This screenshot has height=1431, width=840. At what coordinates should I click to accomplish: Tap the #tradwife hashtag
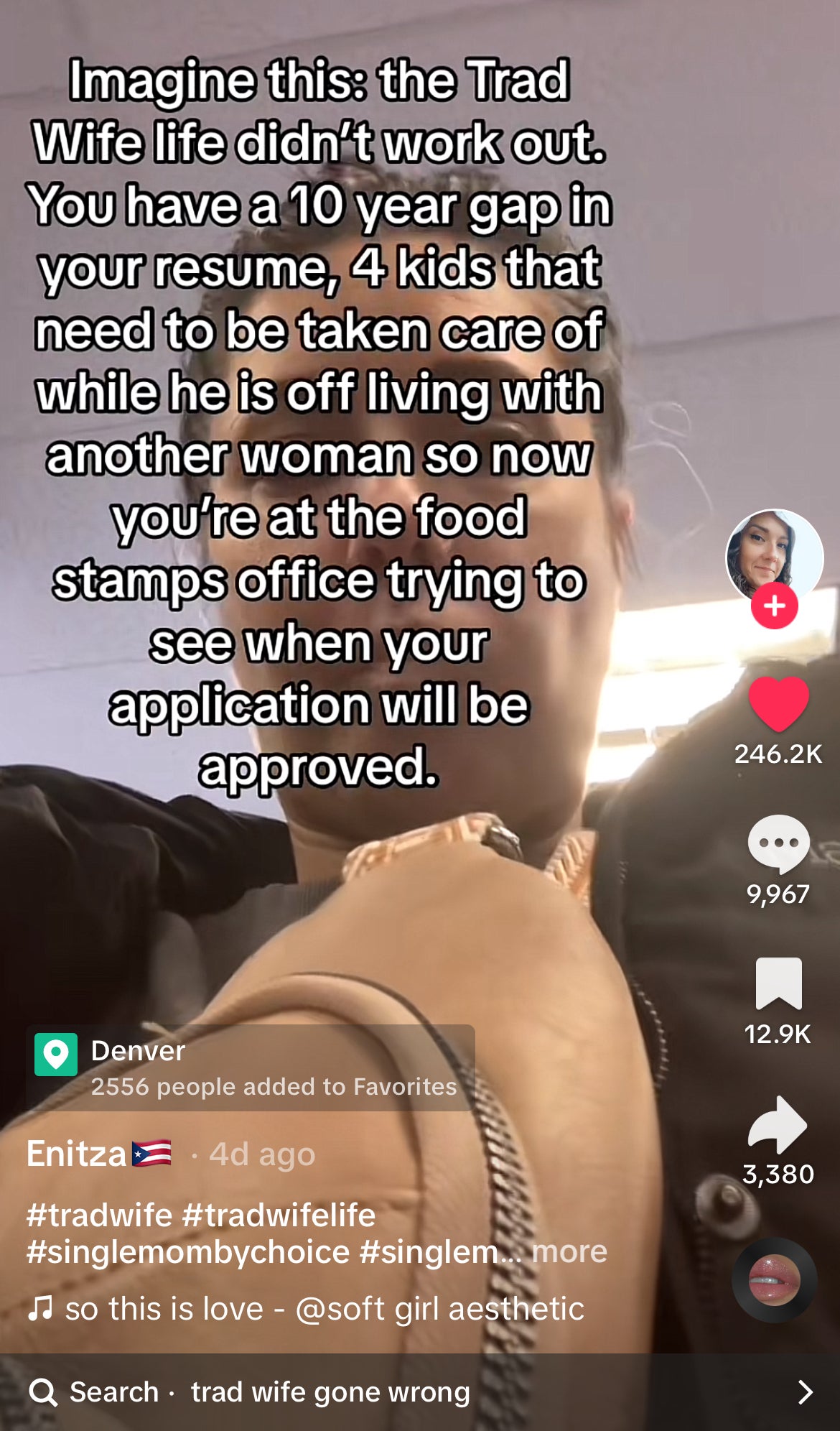[99, 1215]
